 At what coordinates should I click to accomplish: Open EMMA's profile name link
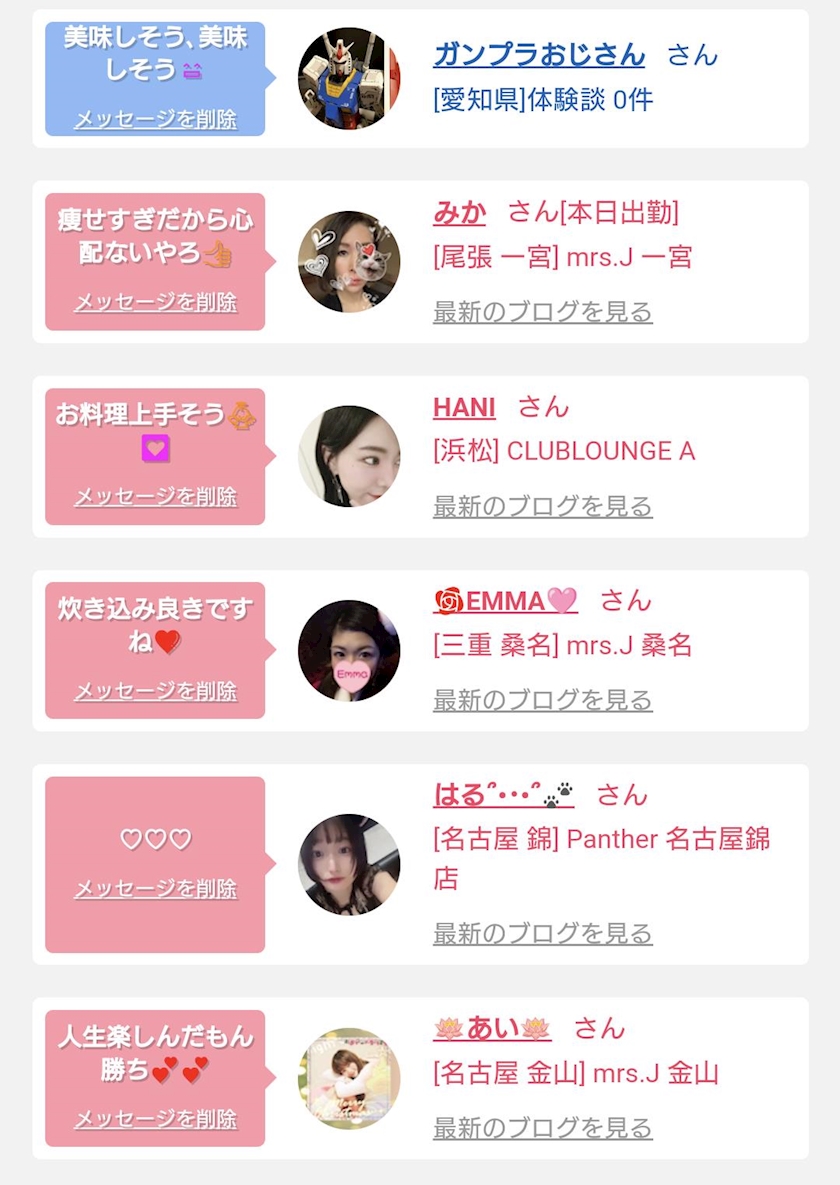[505, 601]
